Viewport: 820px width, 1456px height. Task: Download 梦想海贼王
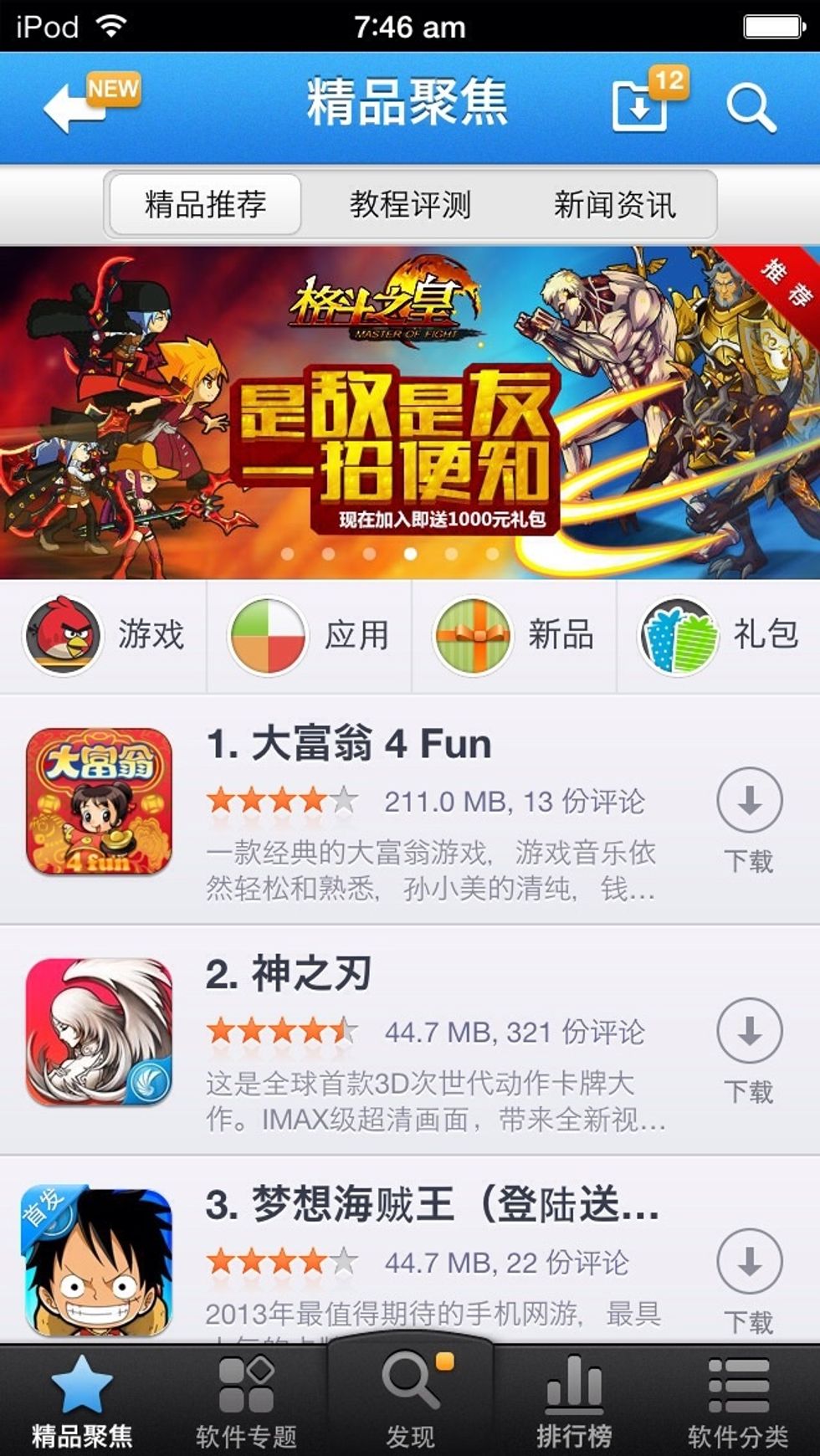(749, 1275)
